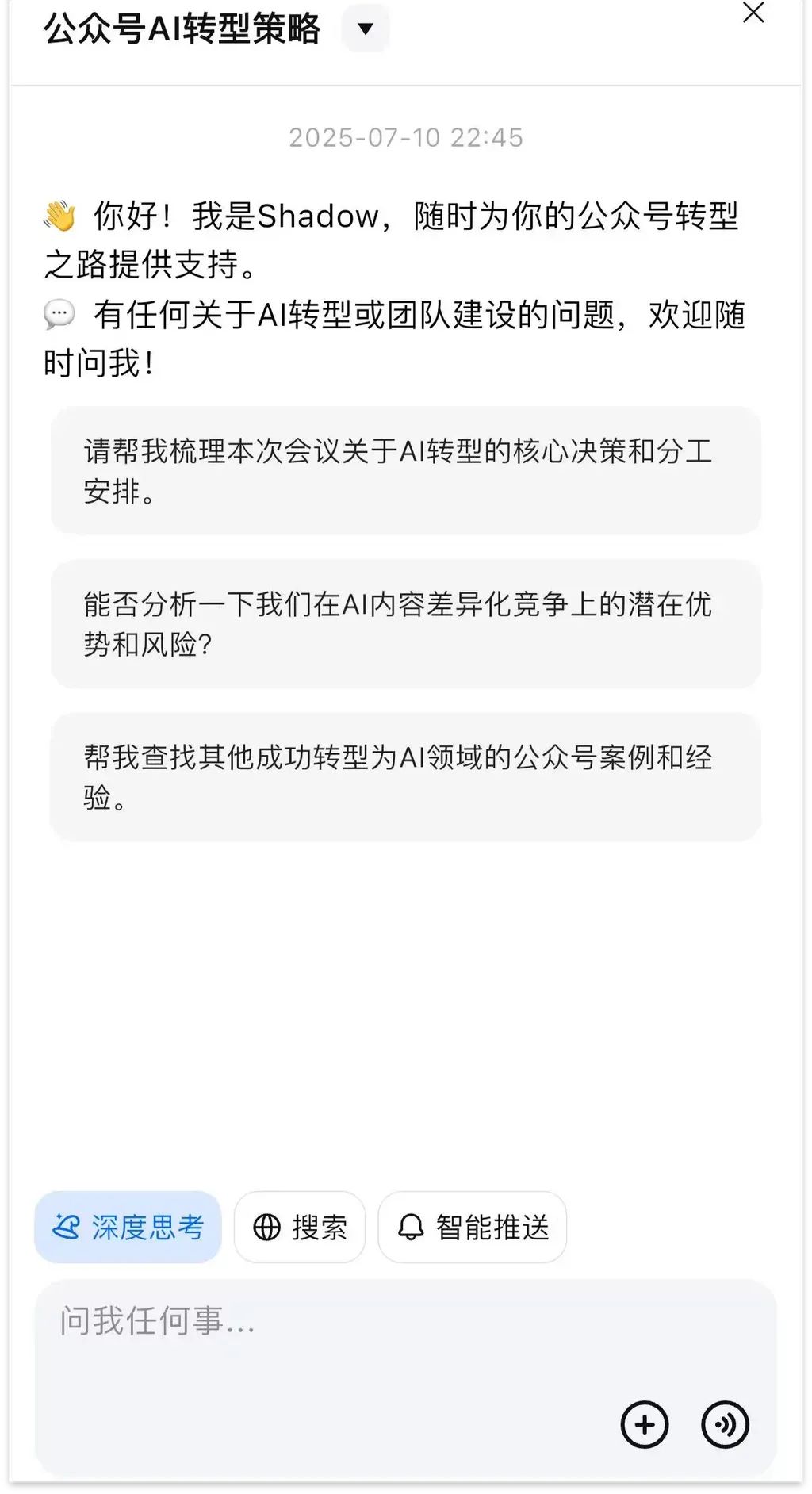The image size is (812, 1494).
Task: Toggle the 深度思考 mode chip
Action: pyautogui.click(x=128, y=1228)
